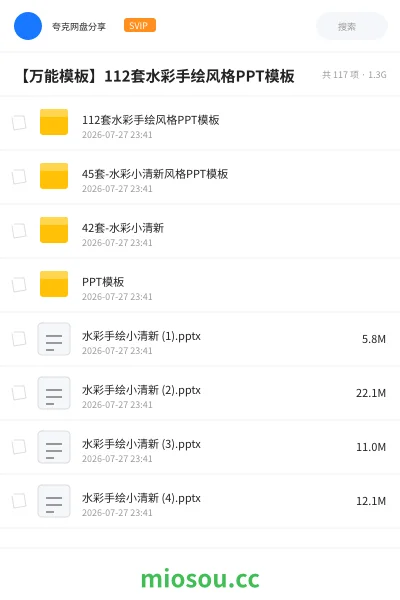
Task: Open the PPT模板 folder
Action: point(200,285)
